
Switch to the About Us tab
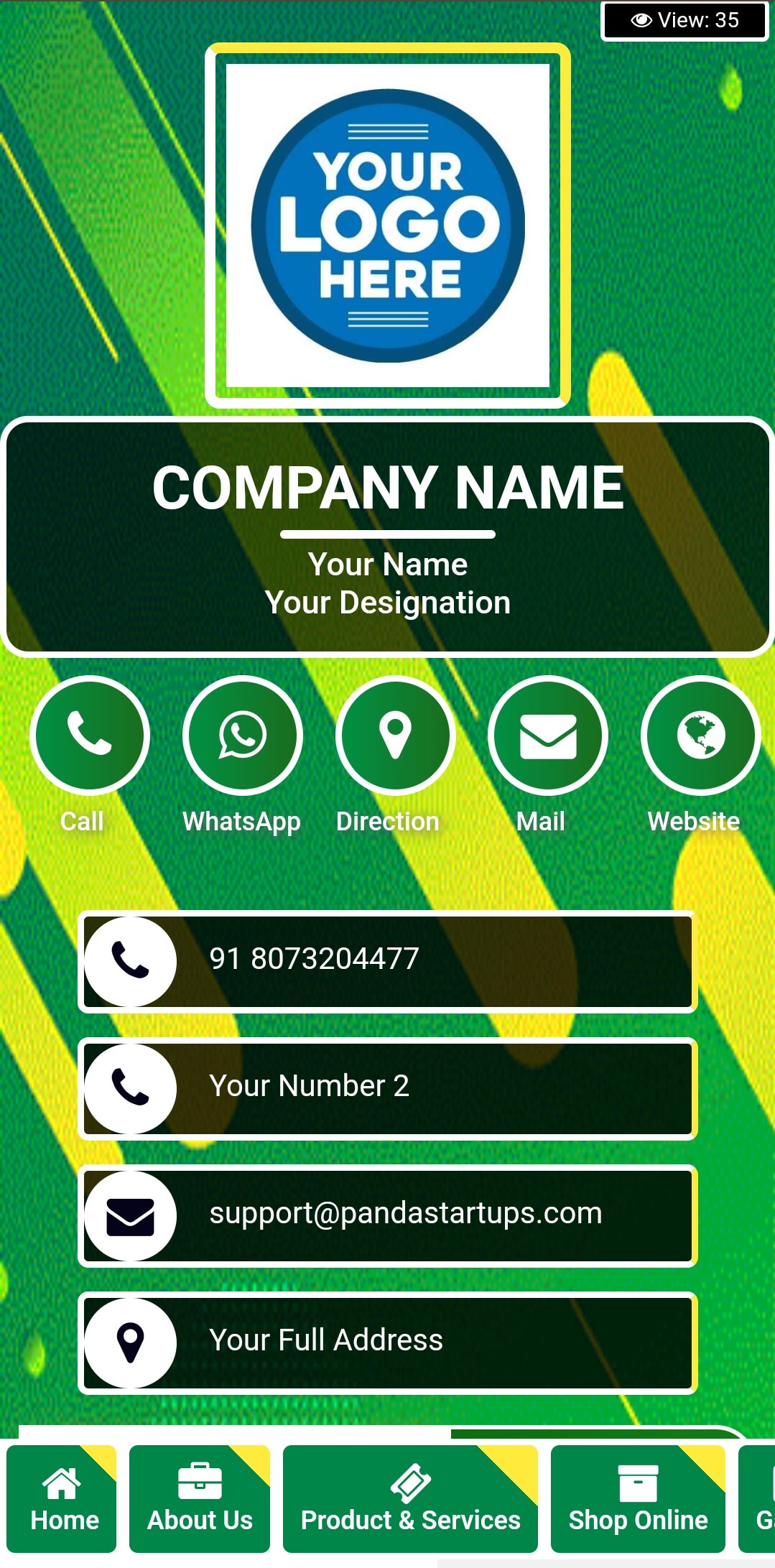pos(200,1499)
